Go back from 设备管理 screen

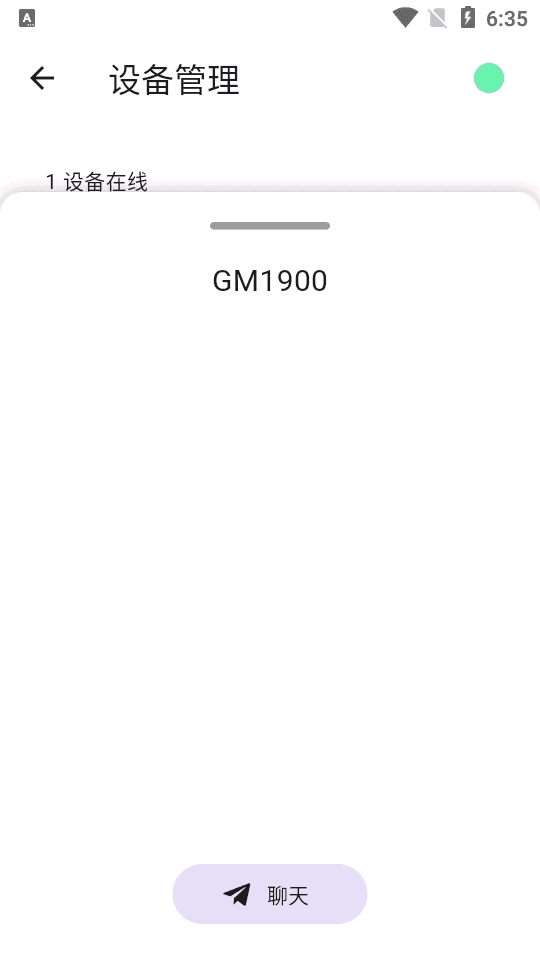pos(42,78)
